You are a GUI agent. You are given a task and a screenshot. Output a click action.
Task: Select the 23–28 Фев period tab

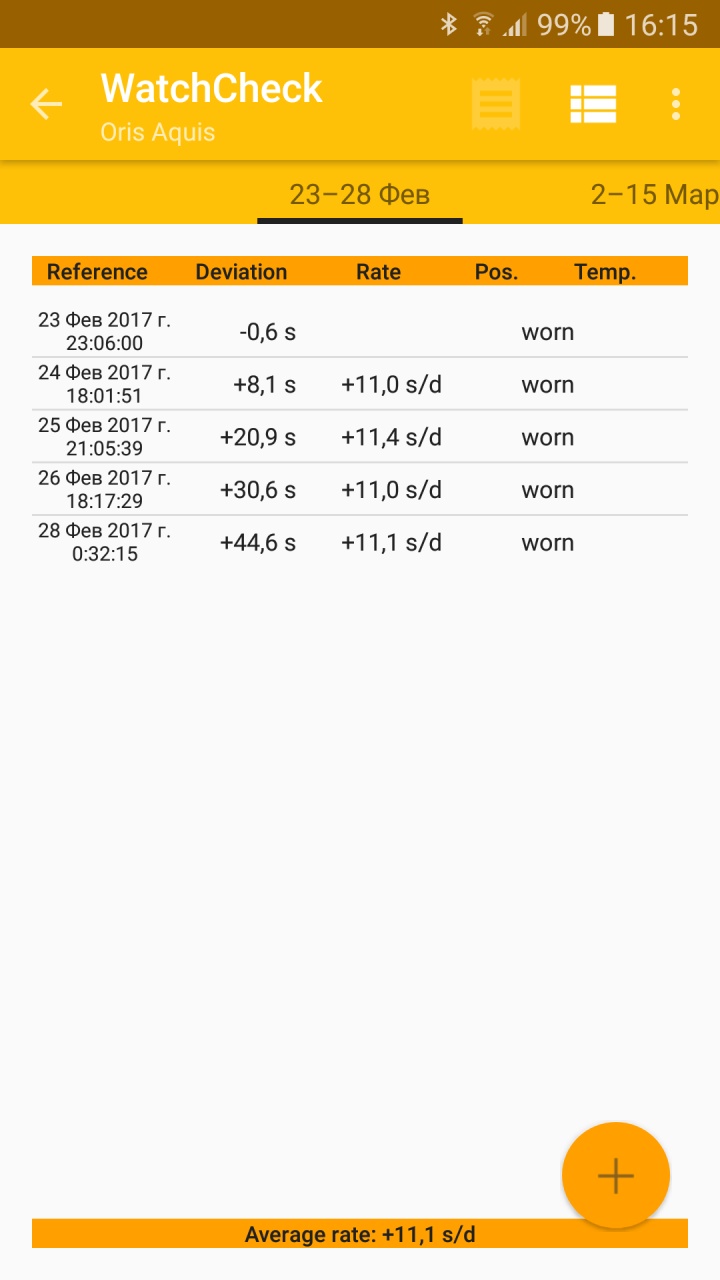click(360, 194)
